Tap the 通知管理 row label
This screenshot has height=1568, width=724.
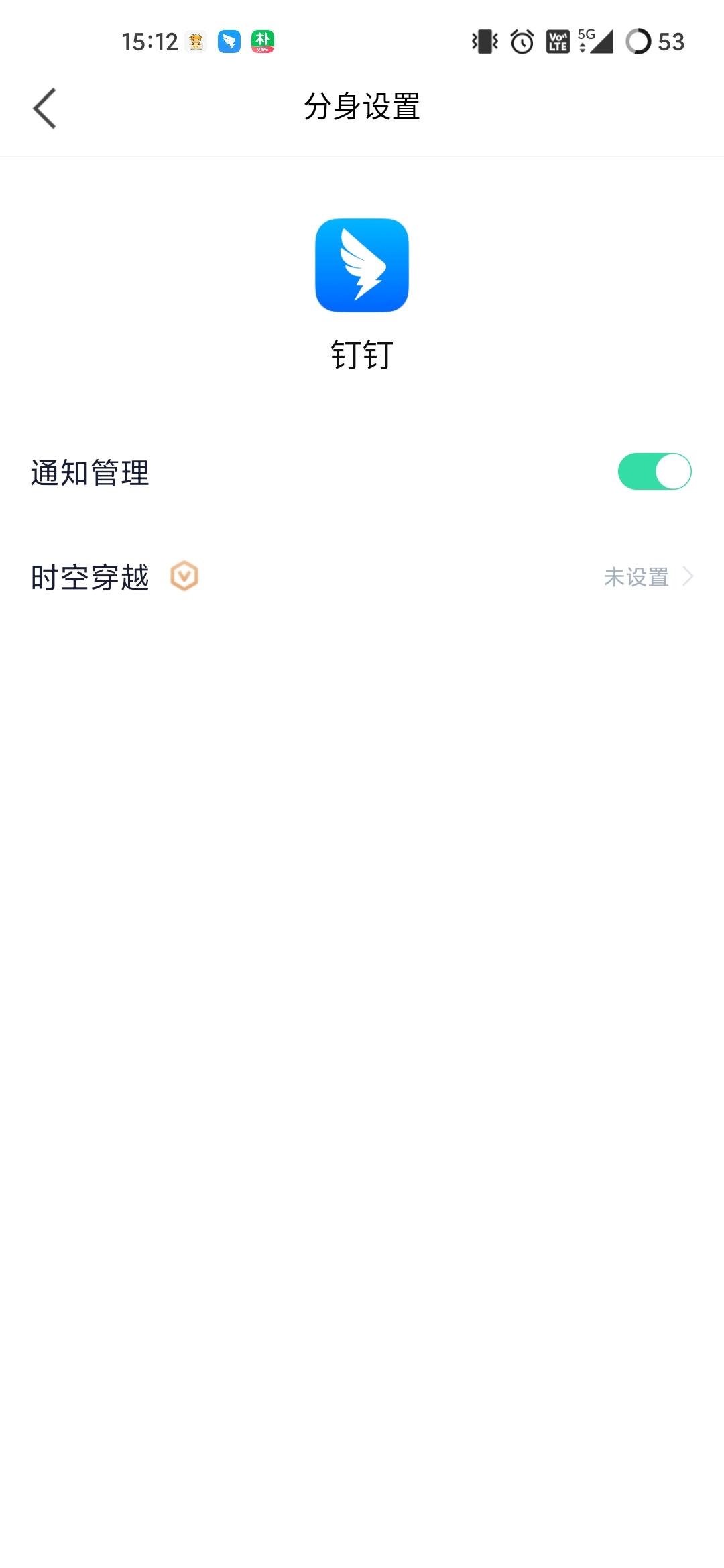(91, 472)
